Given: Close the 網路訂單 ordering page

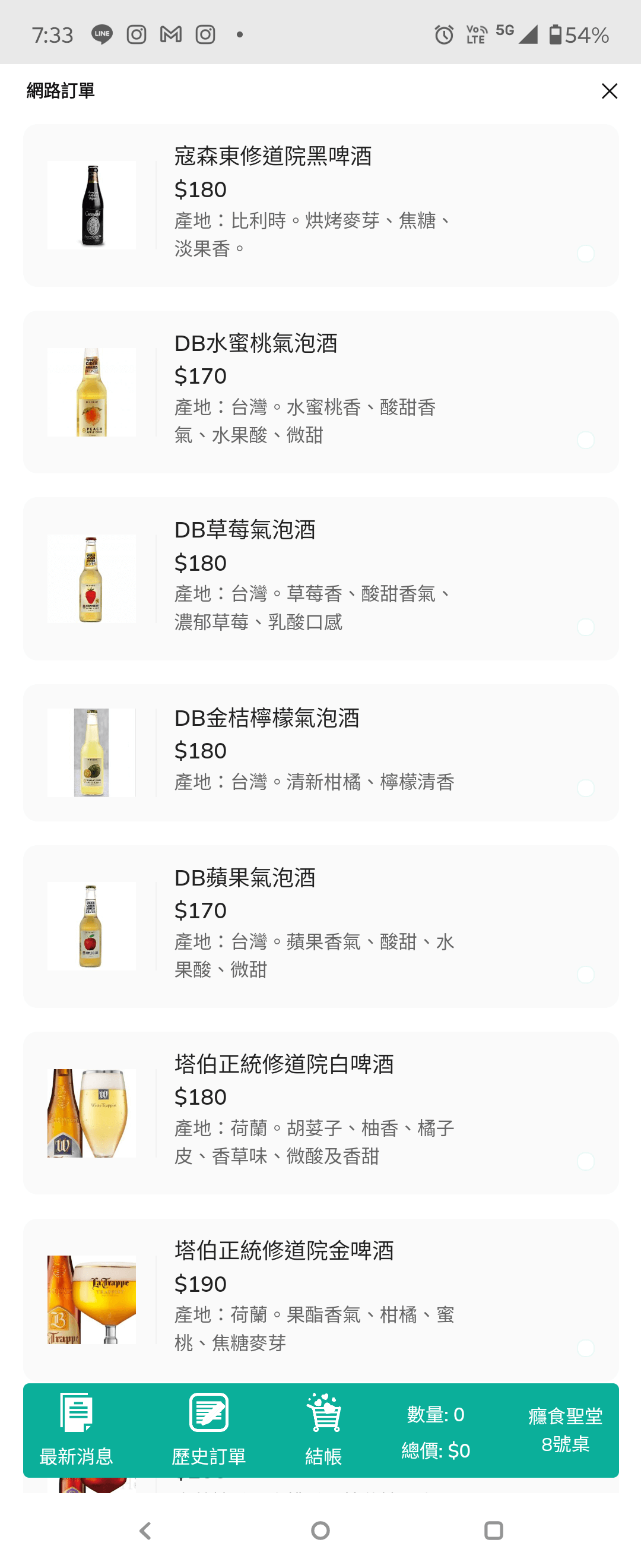Looking at the screenshot, I should point(609,91).
